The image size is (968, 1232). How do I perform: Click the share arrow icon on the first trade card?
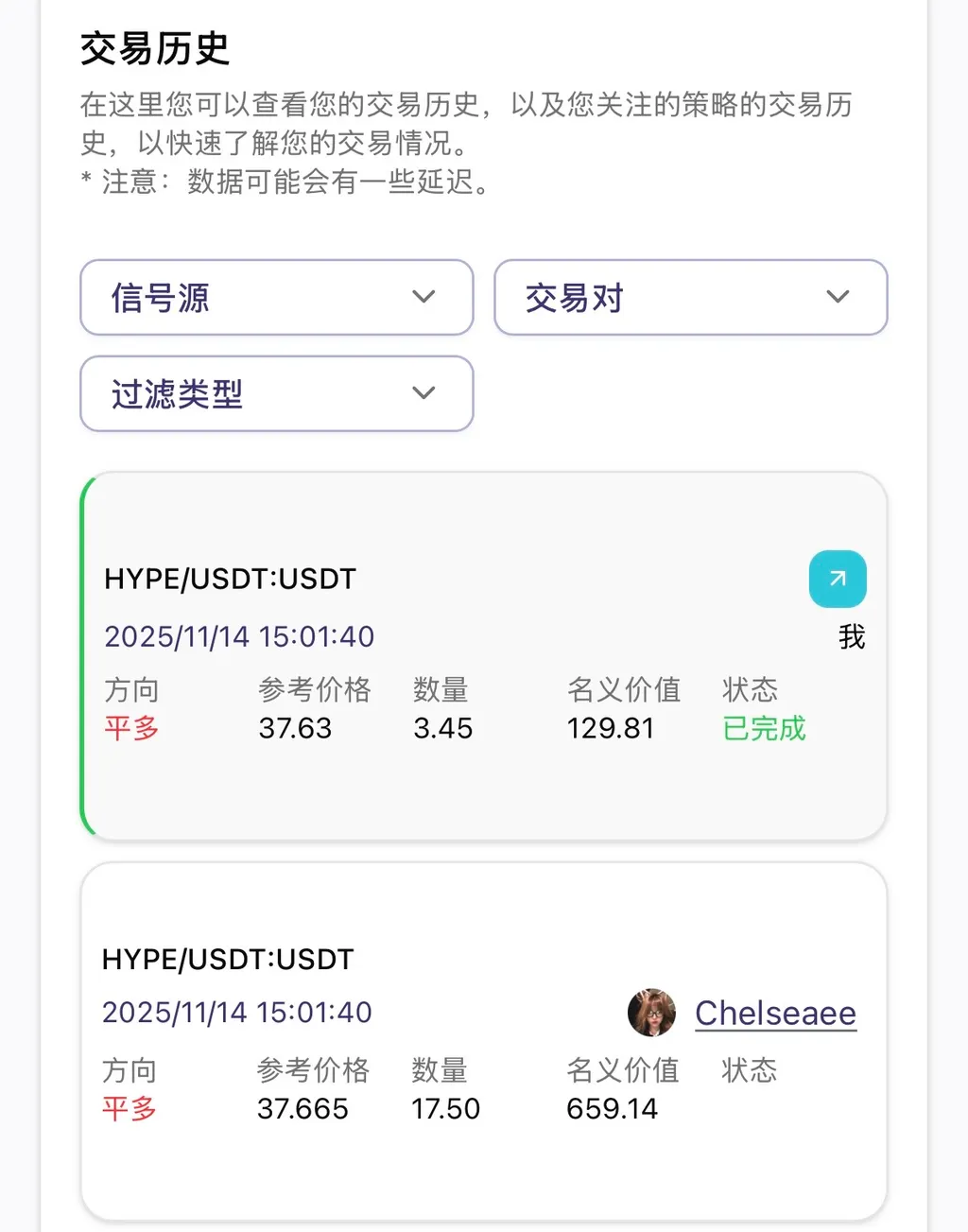[838, 578]
